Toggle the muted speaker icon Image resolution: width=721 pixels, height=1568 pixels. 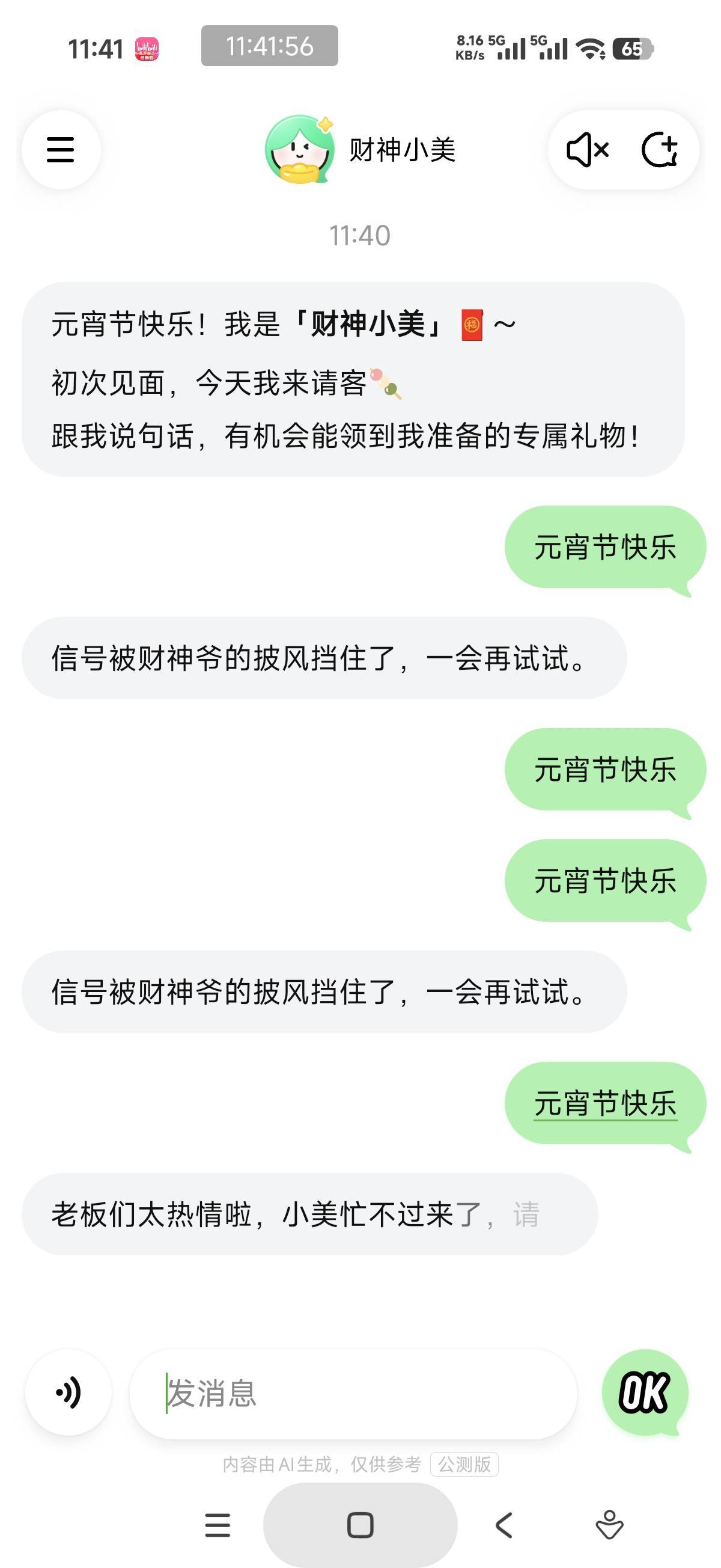click(x=587, y=150)
